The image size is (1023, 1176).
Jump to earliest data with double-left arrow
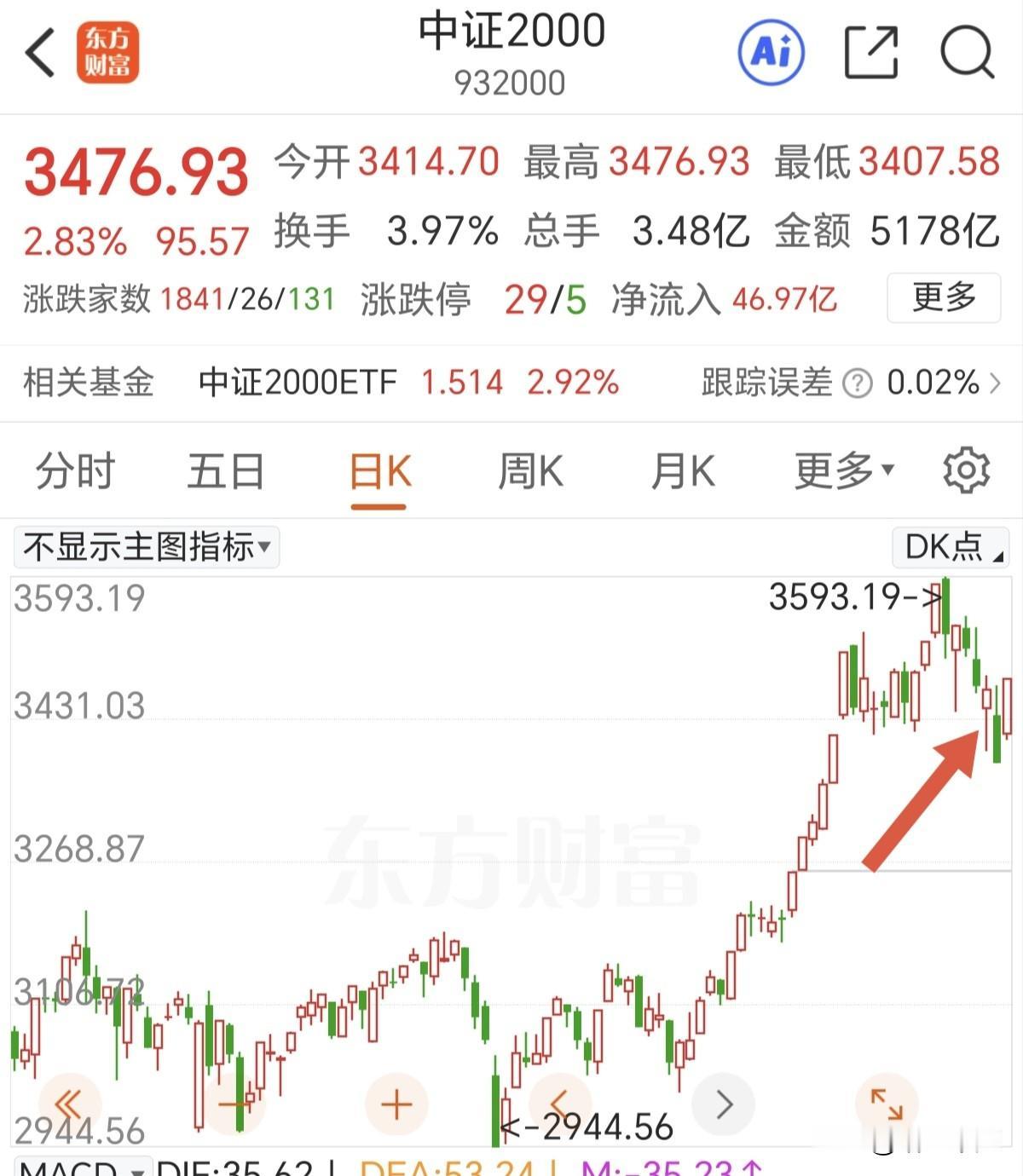click(68, 1104)
